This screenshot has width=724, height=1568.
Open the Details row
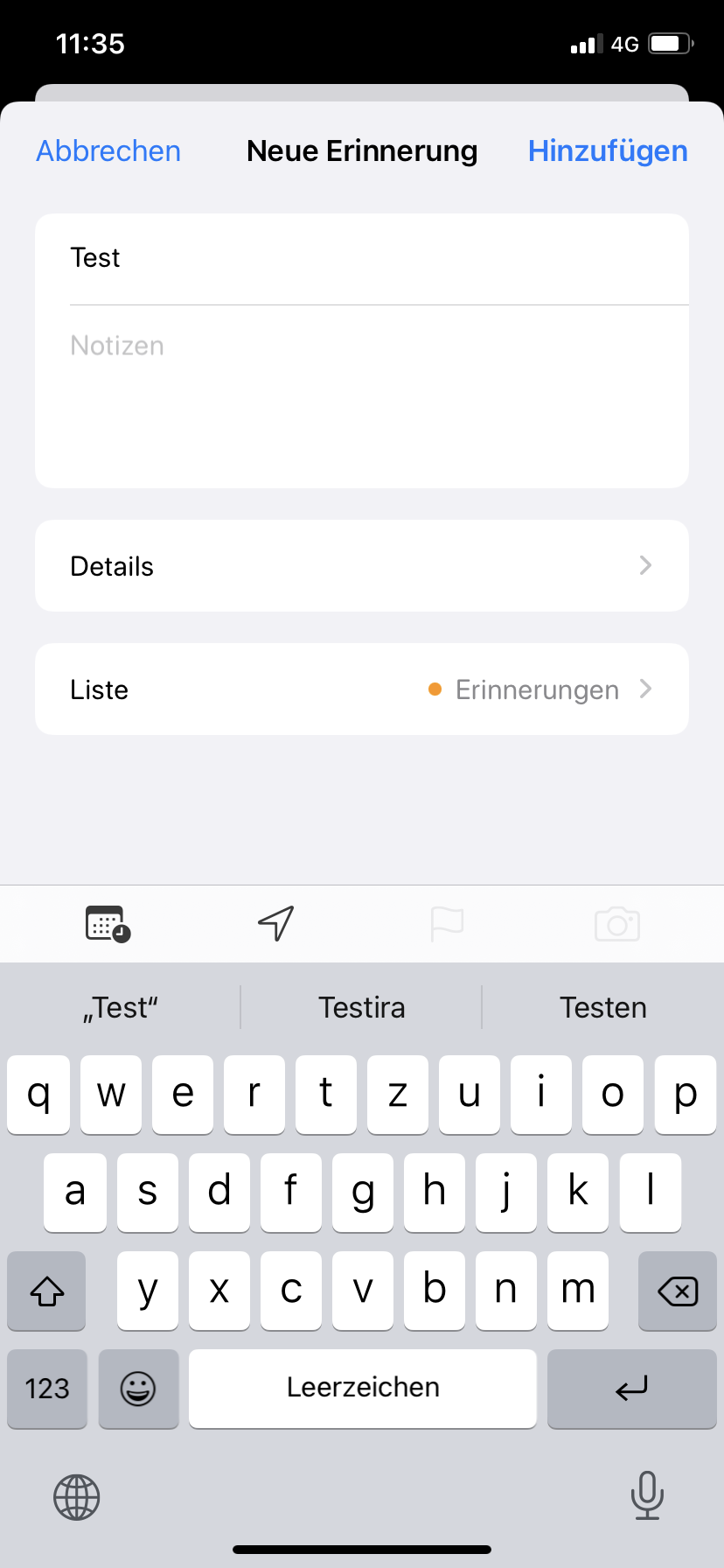pos(362,566)
